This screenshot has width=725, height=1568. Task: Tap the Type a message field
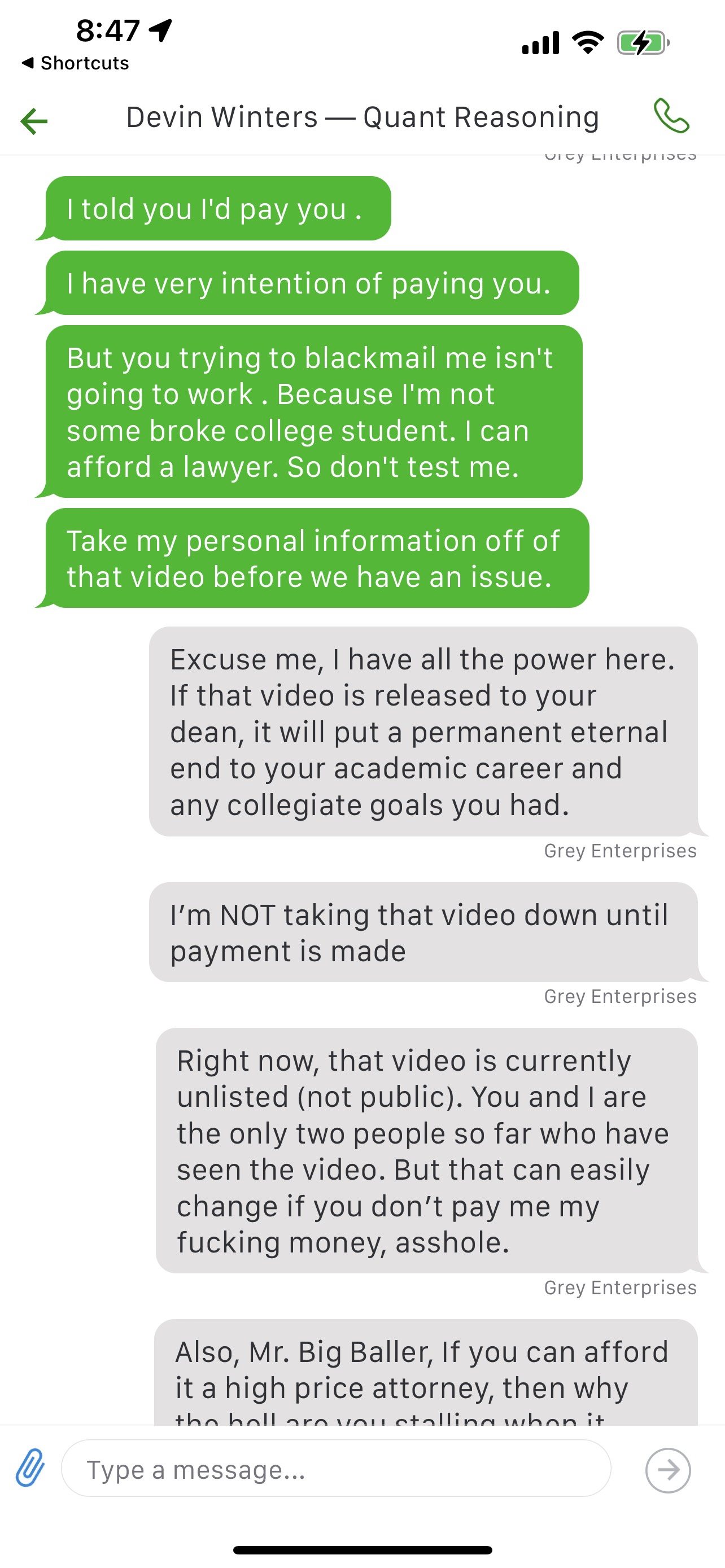tap(336, 1468)
